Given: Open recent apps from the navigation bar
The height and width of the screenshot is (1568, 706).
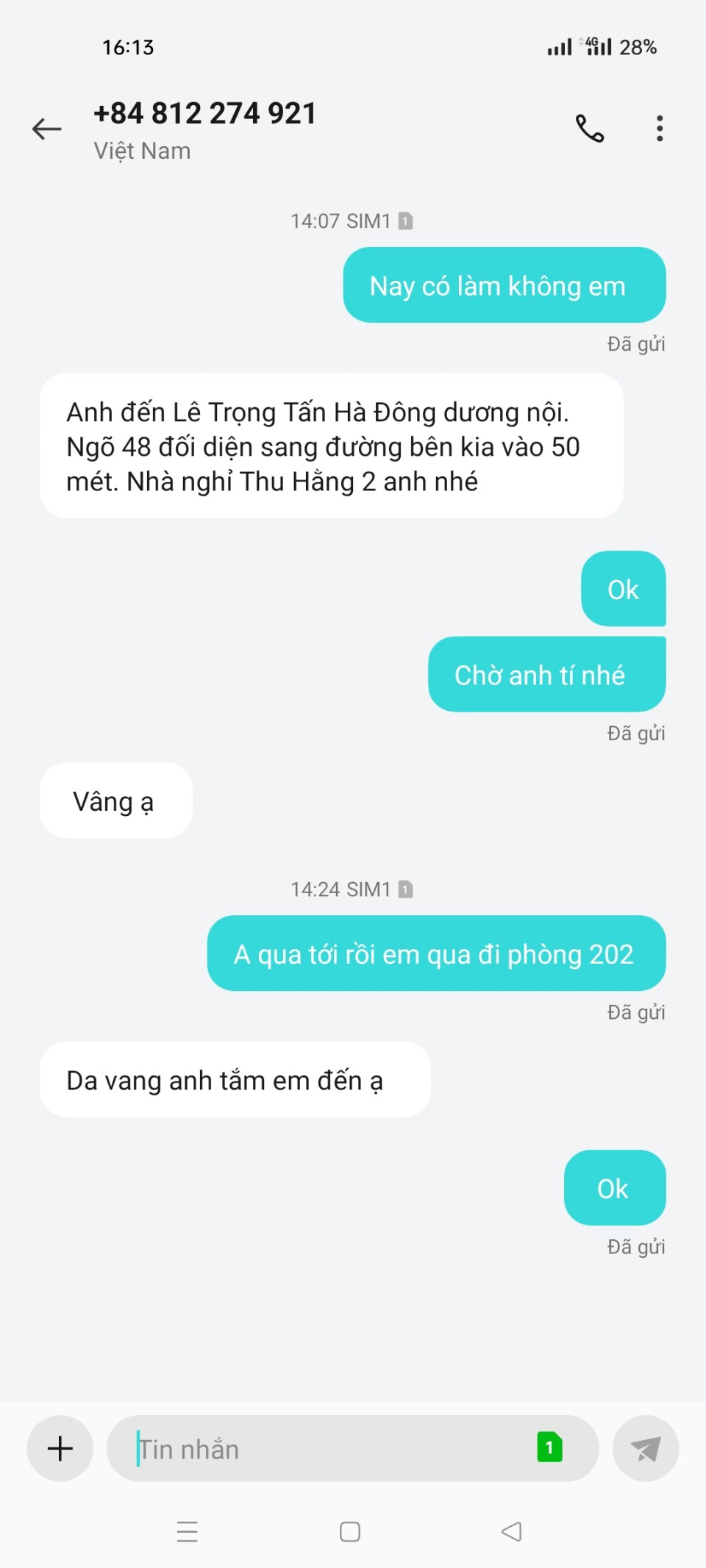Looking at the screenshot, I should [188, 1531].
